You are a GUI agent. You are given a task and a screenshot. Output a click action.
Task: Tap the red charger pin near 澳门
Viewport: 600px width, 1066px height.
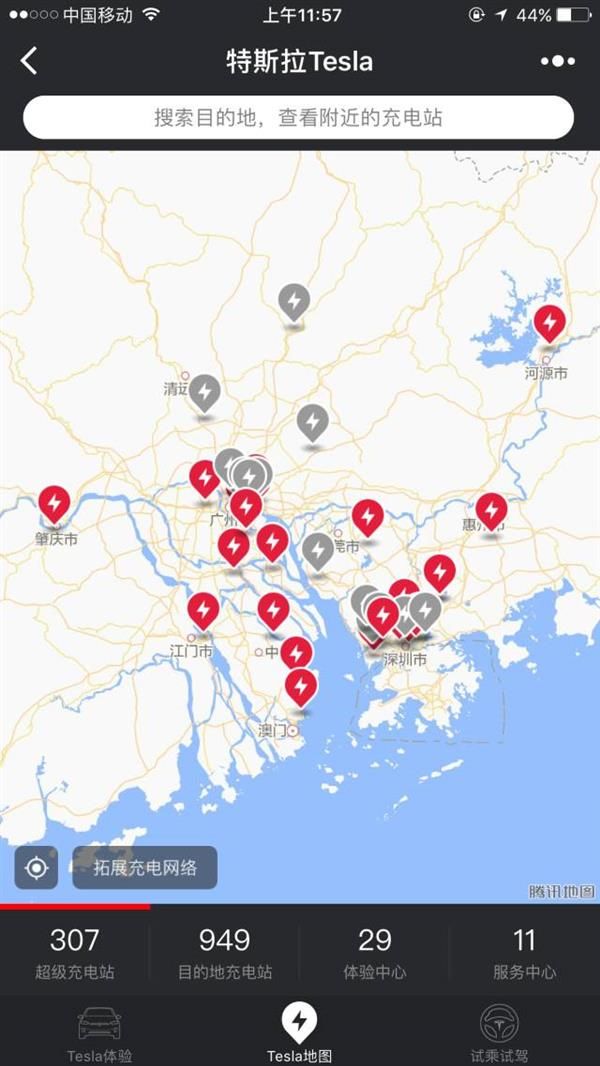pyautogui.click(x=301, y=686)
